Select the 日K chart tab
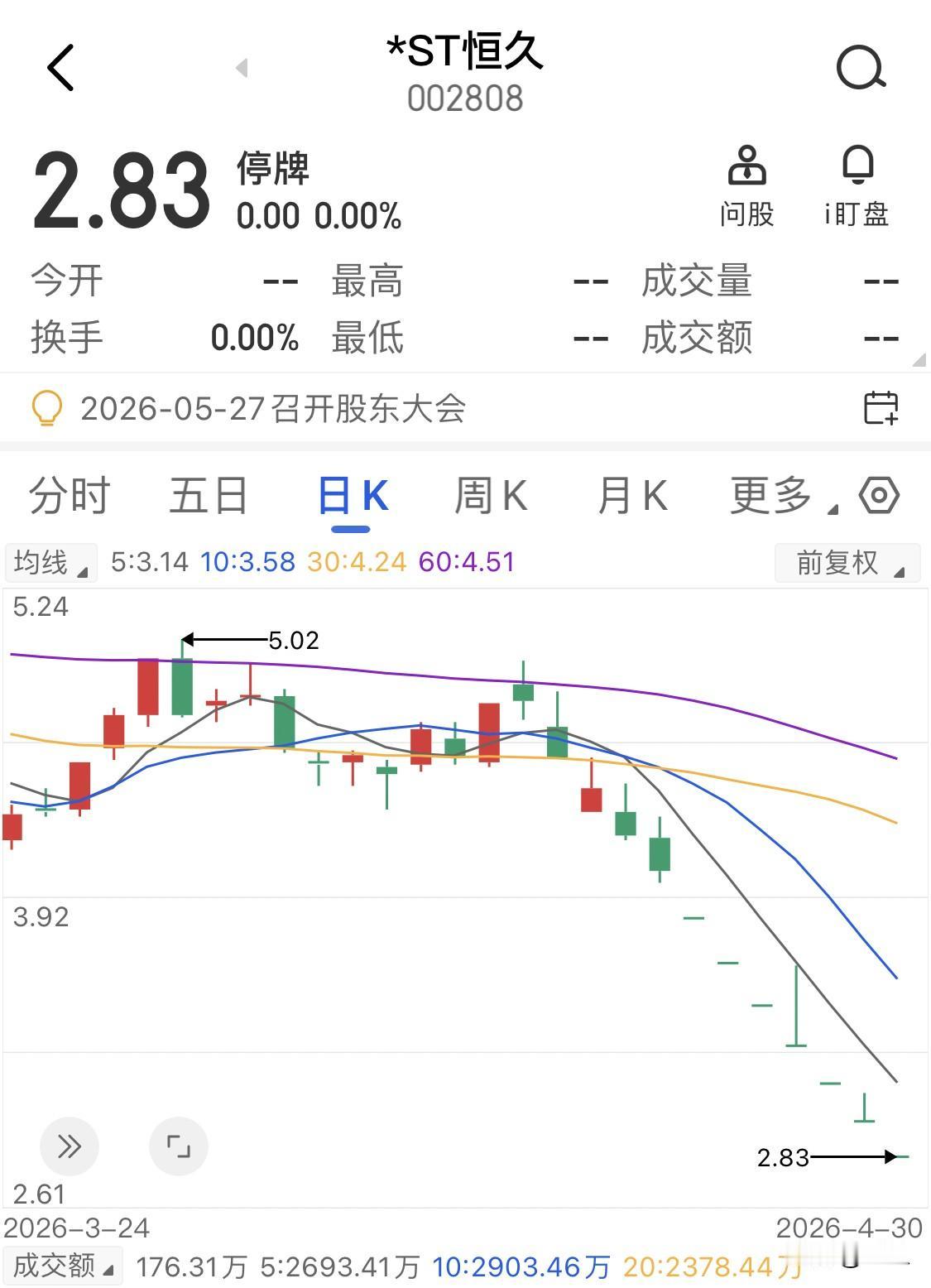Viewport: 931px width, 1288px height. click(353, 497)
